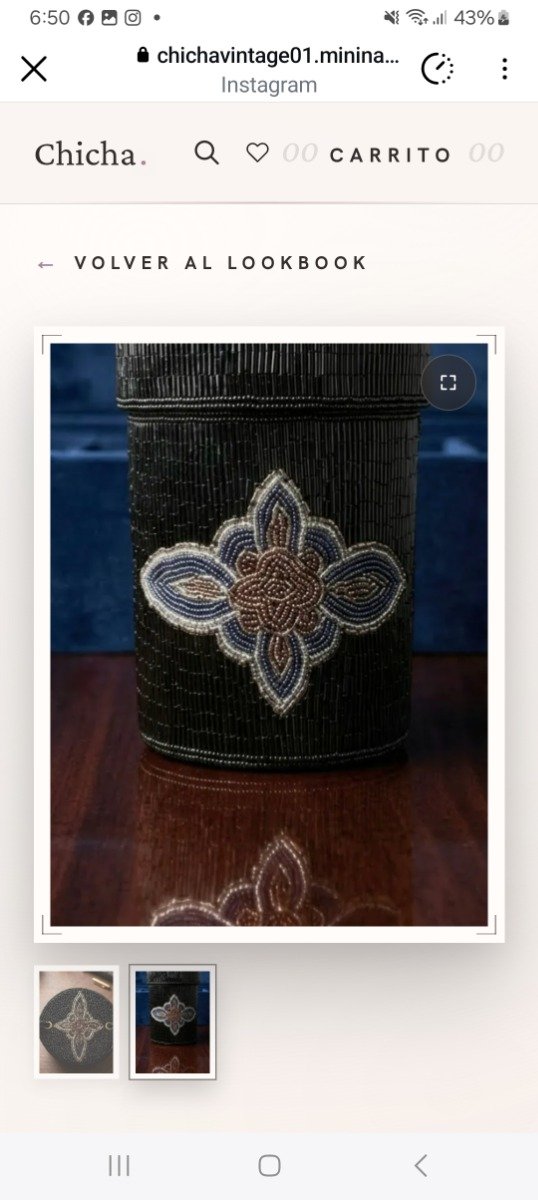Select the second thumbnail showing box side
Viewport: 538px width, 1200px height.
172,1022
